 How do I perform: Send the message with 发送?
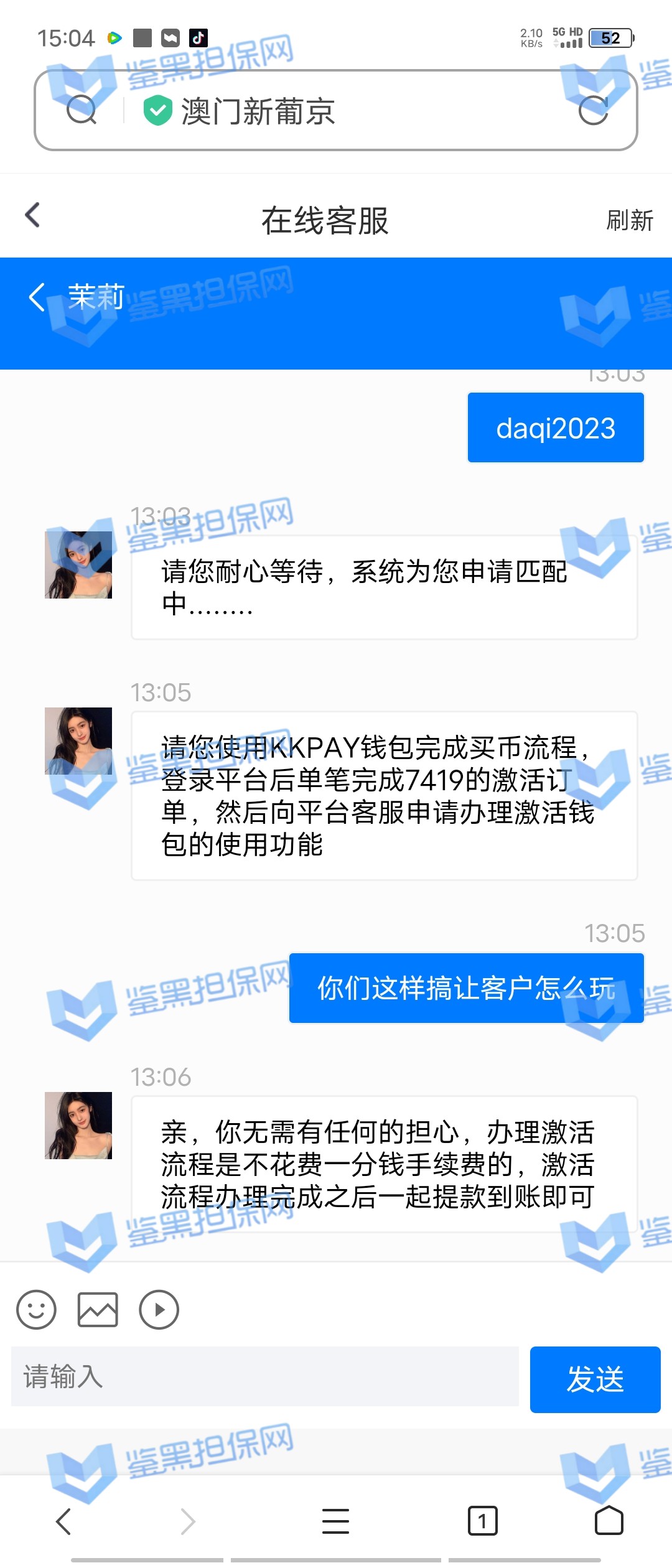[x=595, y=1379]
